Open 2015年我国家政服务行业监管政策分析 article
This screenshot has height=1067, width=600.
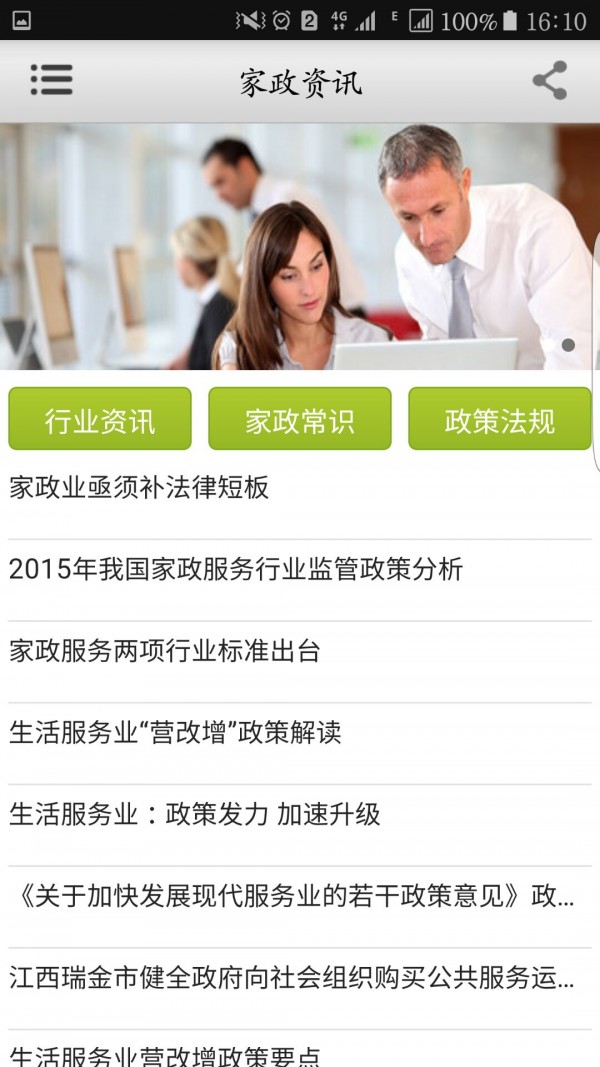(236, 570)
